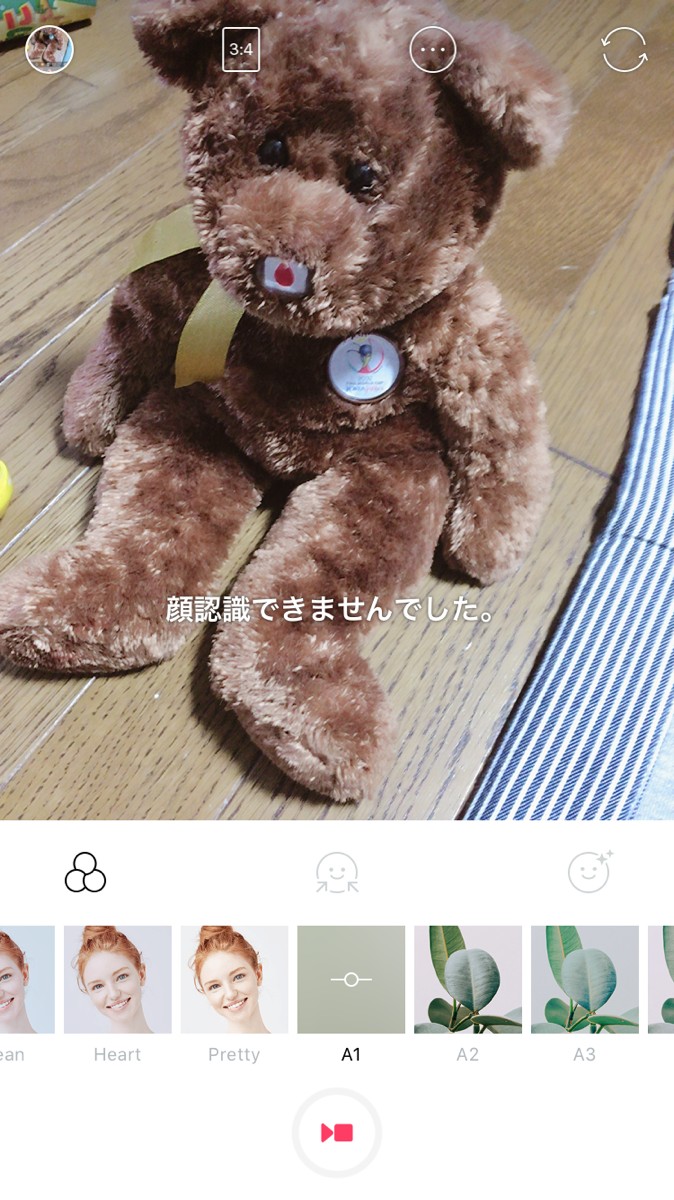Flip the camera
674x1200 pixels.
(624, 49)
